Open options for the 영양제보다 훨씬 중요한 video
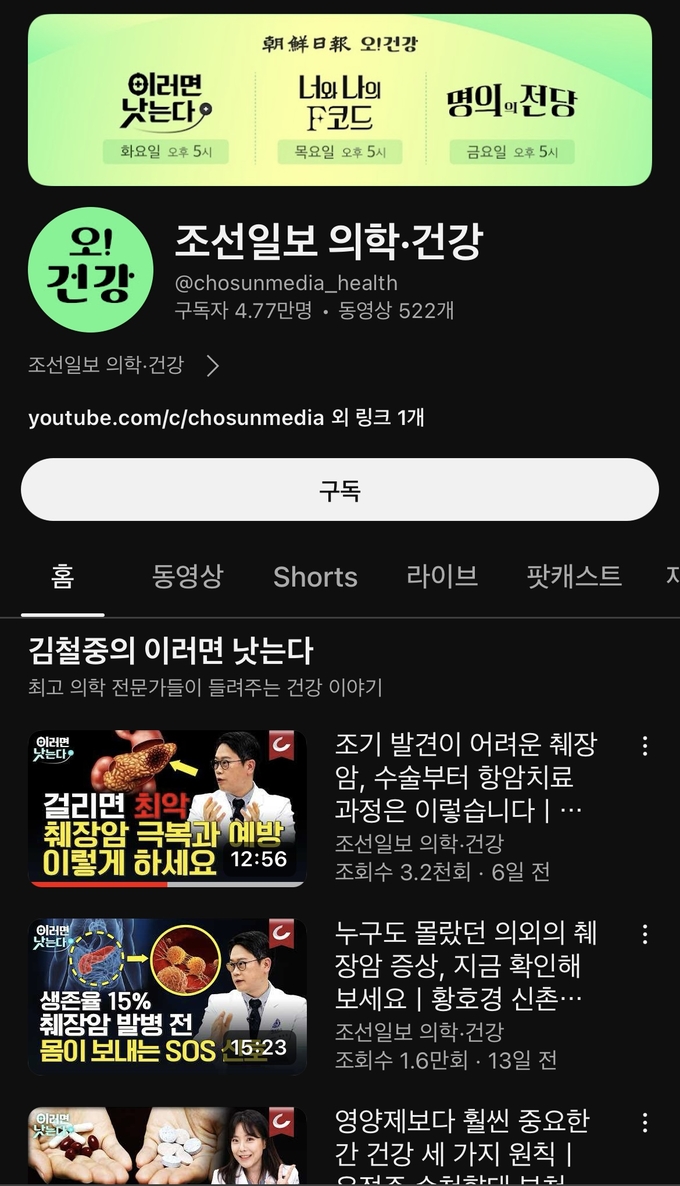 coord(645,1122)
